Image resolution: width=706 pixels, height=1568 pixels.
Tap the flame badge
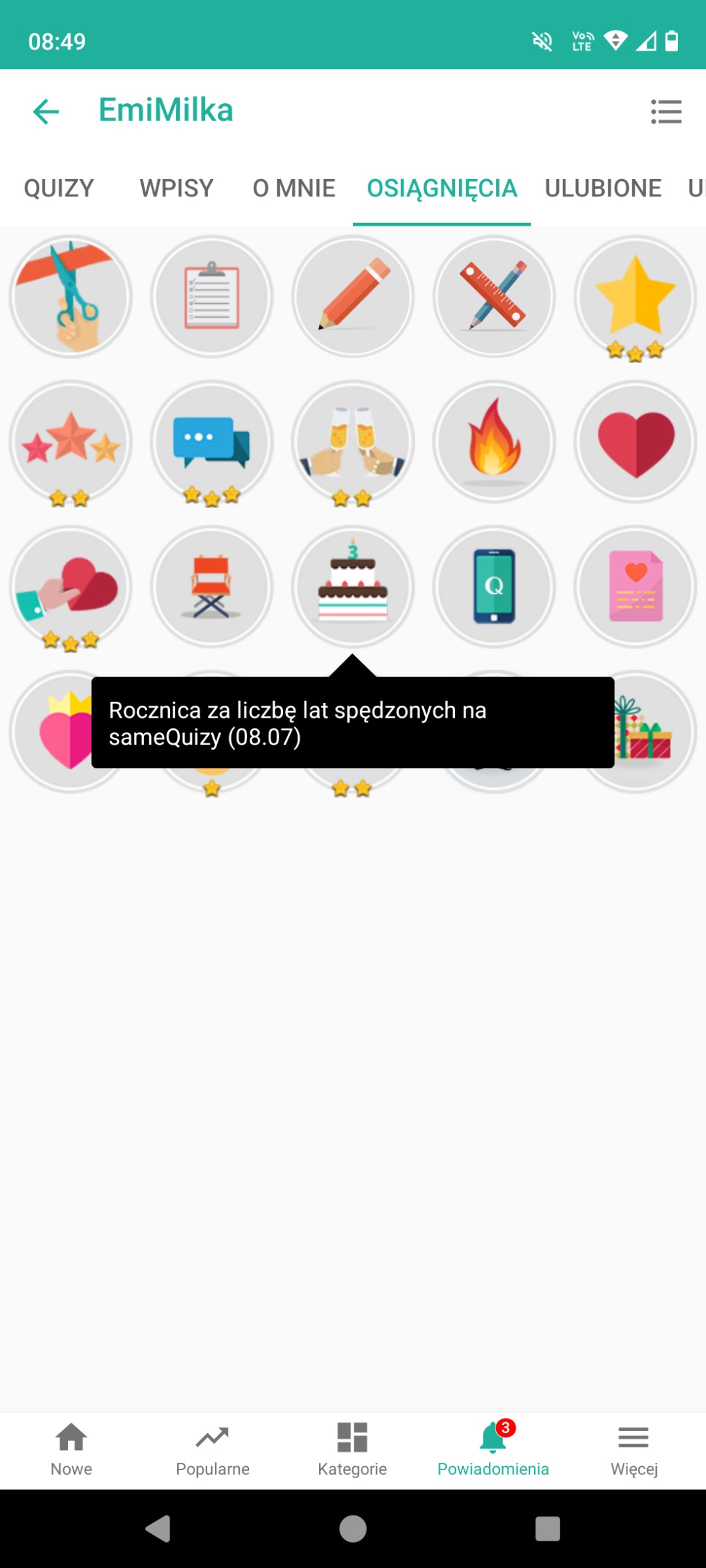pyautogui.click(x=494, y=442)
